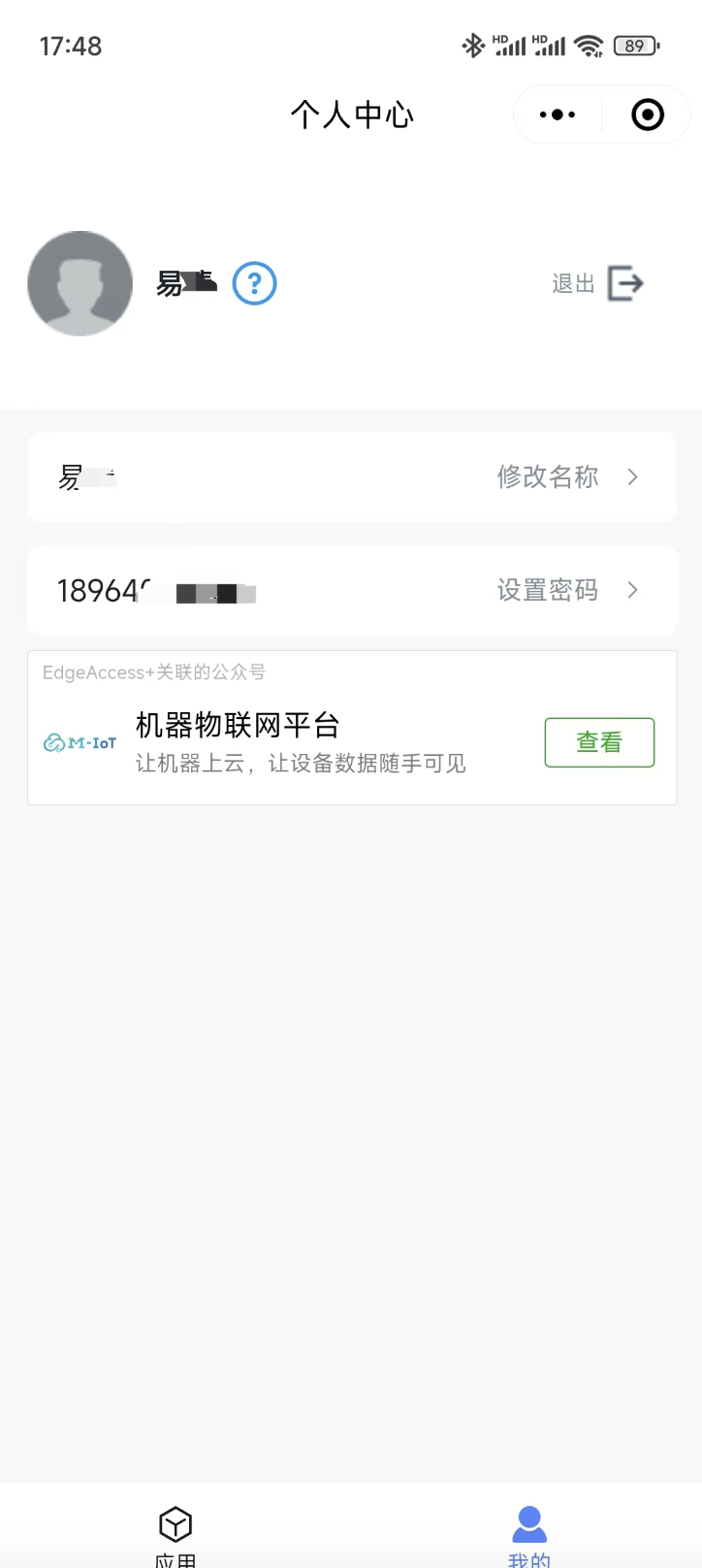Close the mini program via target icon
The width and height of the screenshot is (702, 1568).
(648, 114)
